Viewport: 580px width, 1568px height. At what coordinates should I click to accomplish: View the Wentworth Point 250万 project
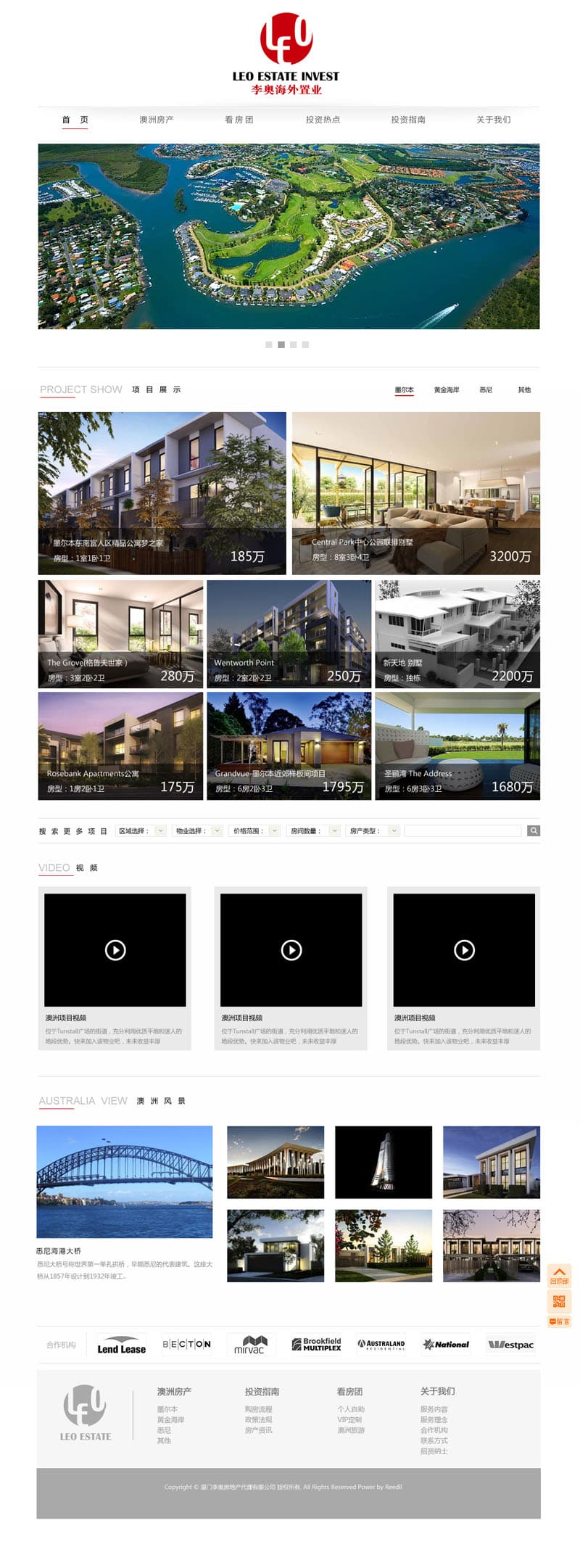(289, 634)
